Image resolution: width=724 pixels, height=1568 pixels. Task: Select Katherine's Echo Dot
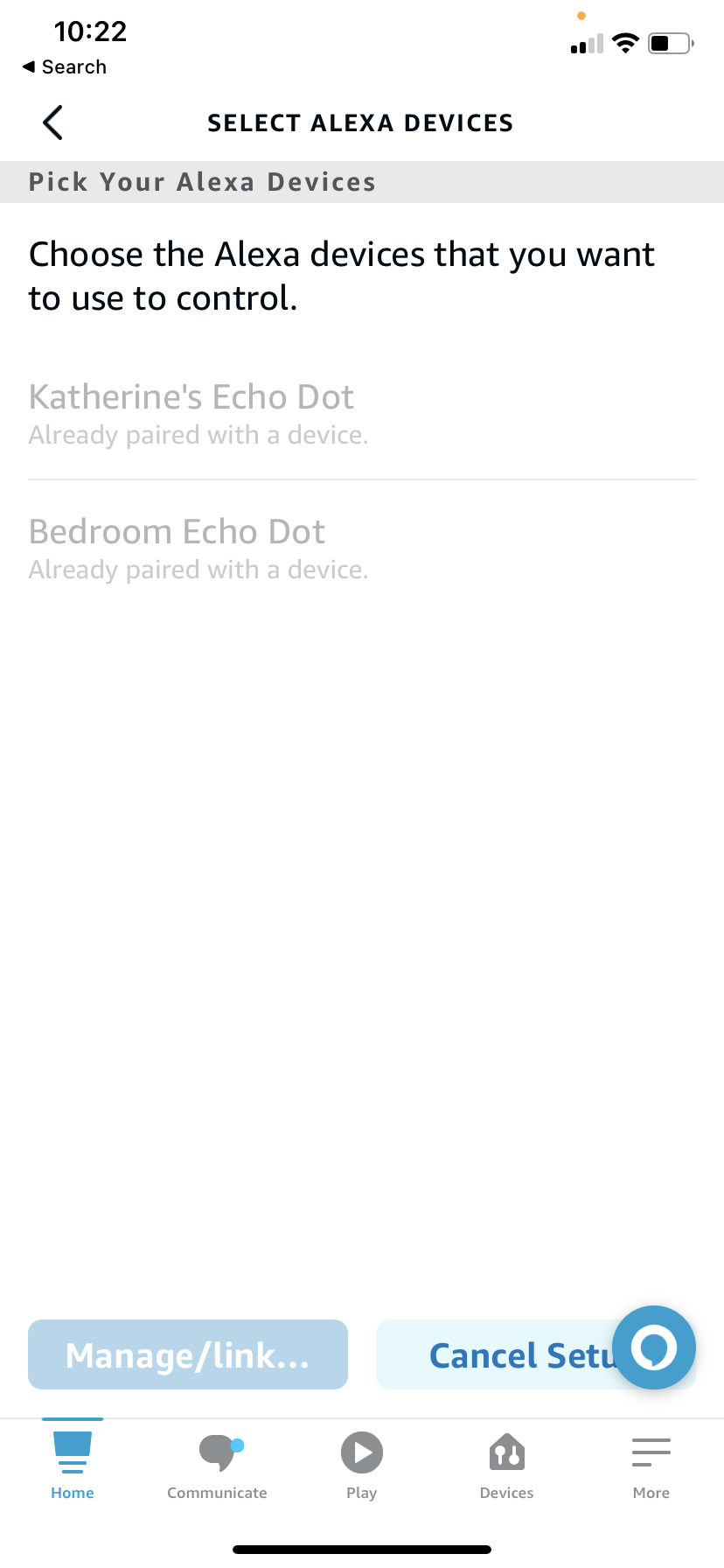pos(191,412)
